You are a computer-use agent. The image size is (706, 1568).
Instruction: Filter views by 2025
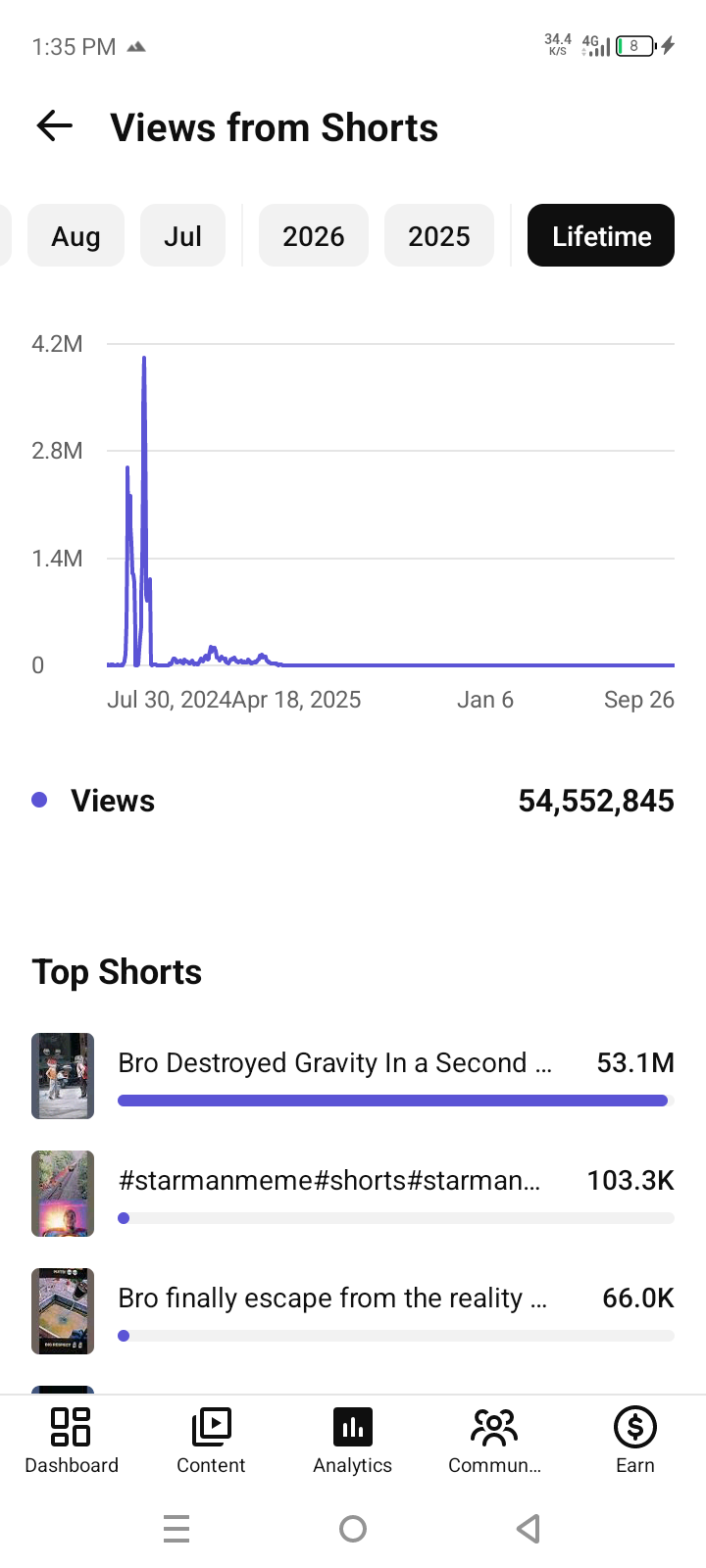439,235
